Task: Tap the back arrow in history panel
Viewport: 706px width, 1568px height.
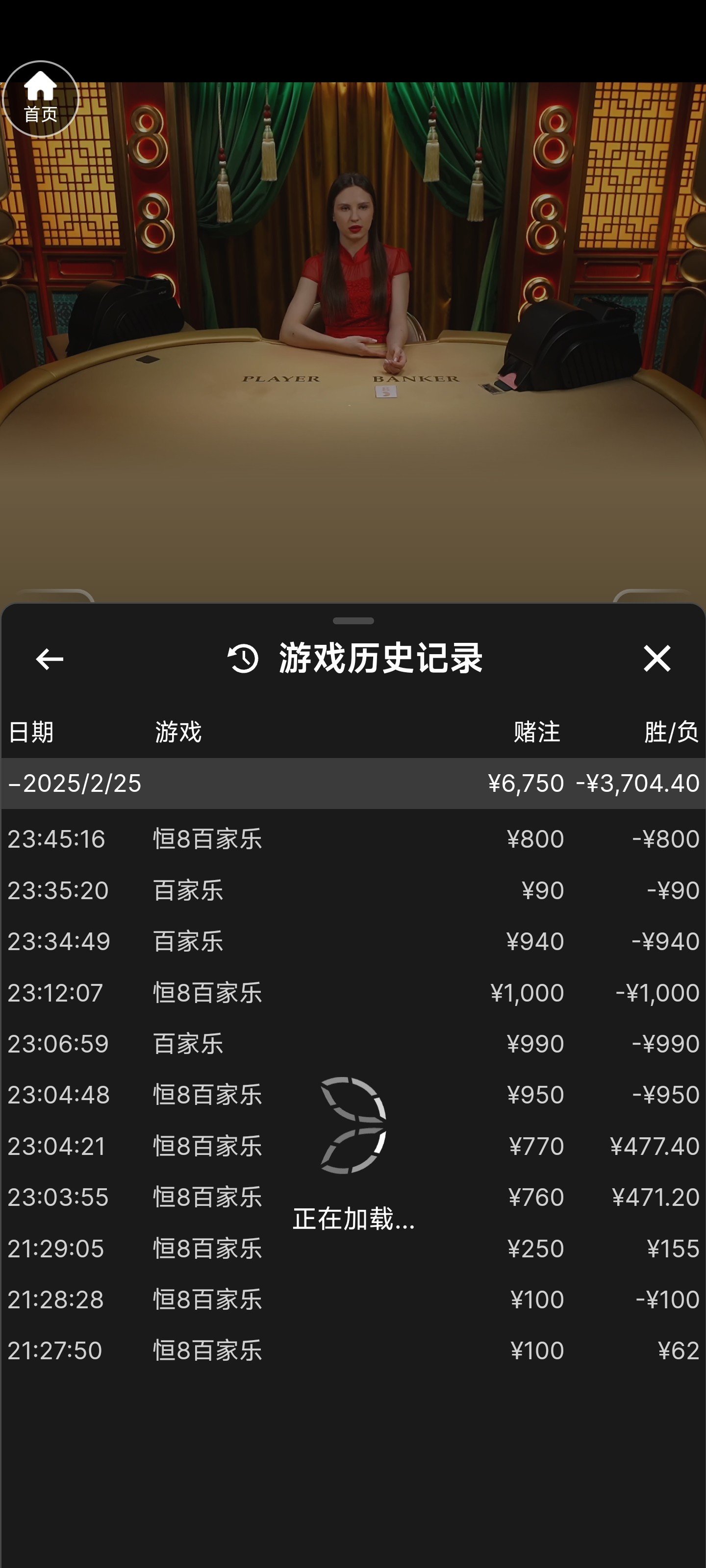Action: [x=50, y=659]
